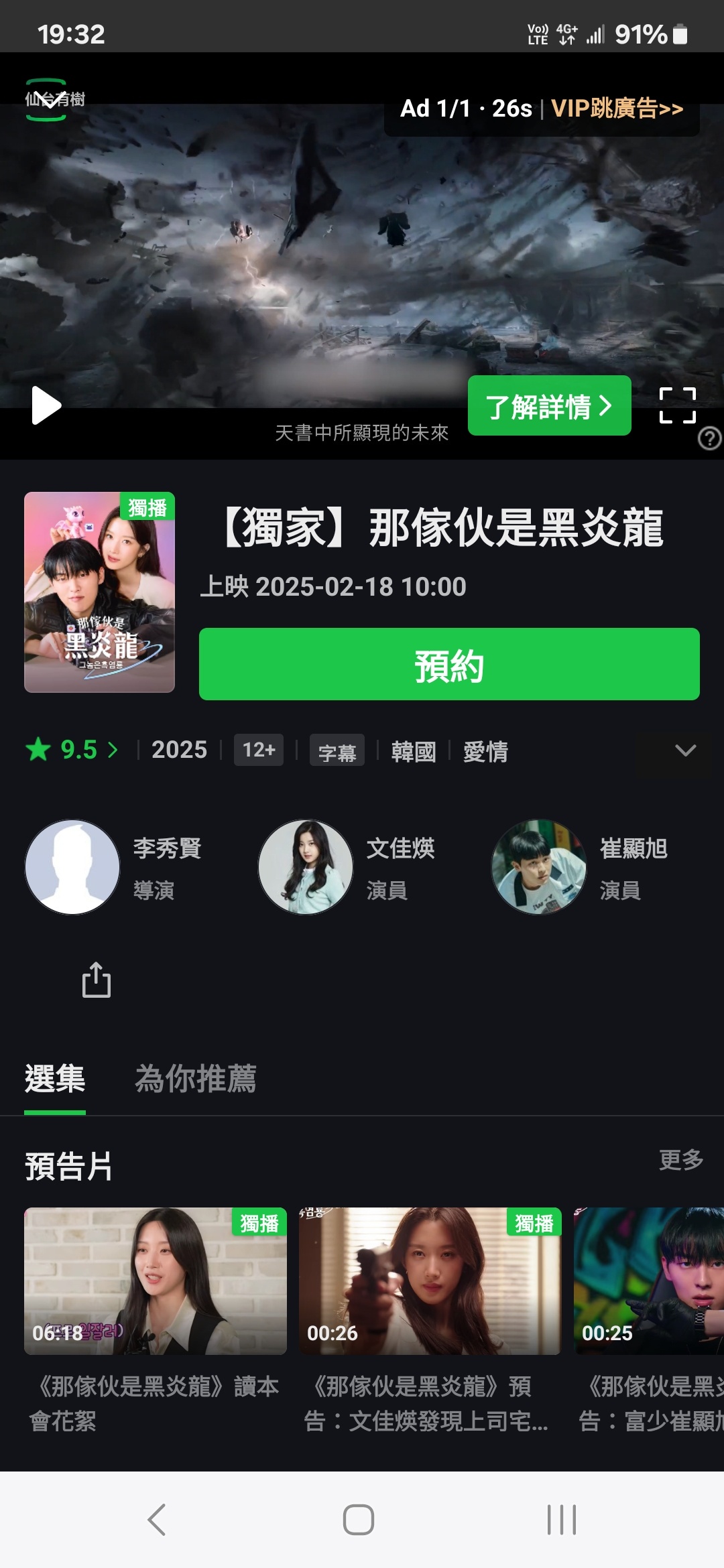Open director 李秀賢's profile
Image resolution: width=724 pixels, height=1568 pixels.
pyautogui.click(x=72, y=867)
